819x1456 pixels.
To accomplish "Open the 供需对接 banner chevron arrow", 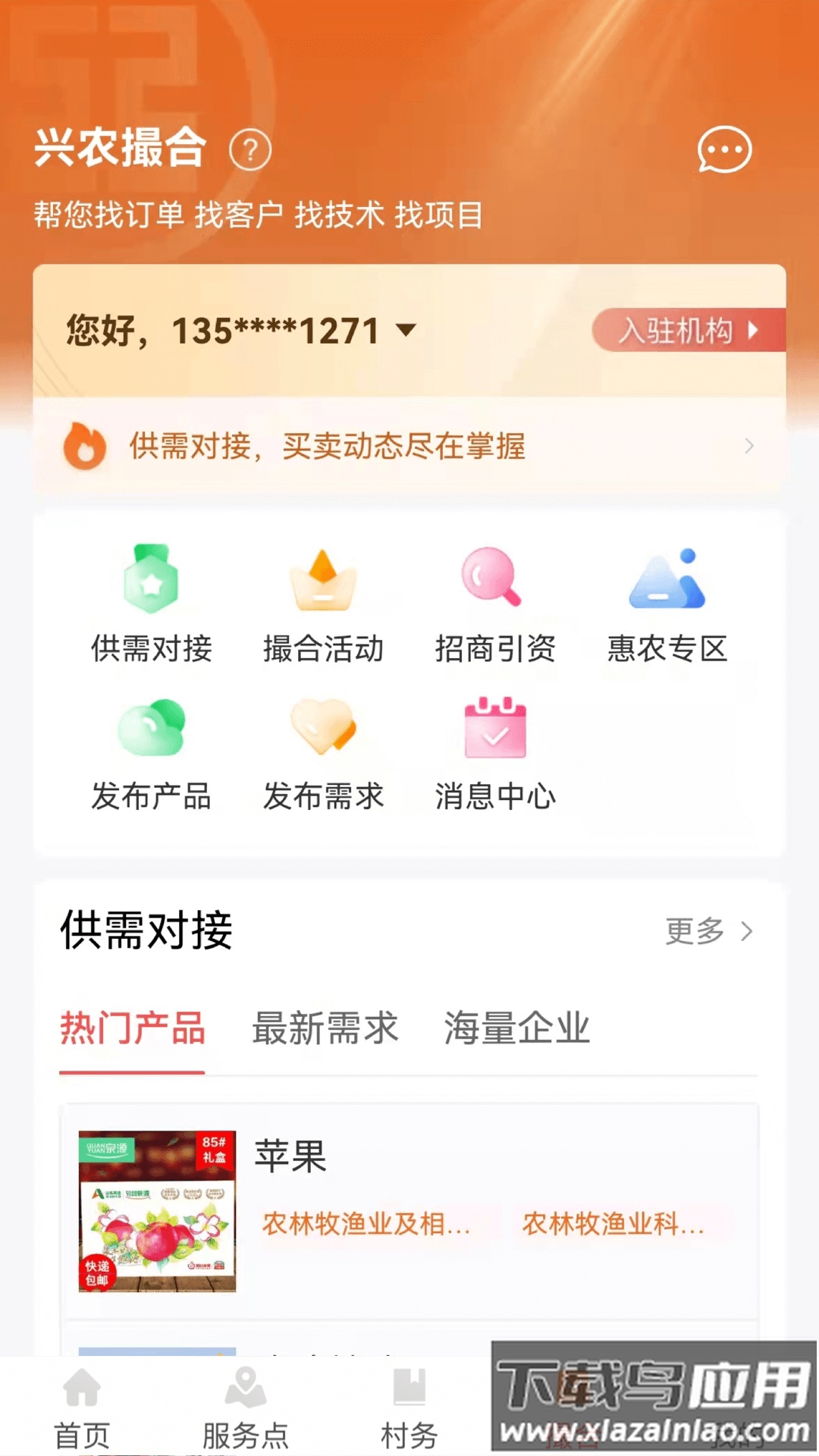I will pos(750,447).
